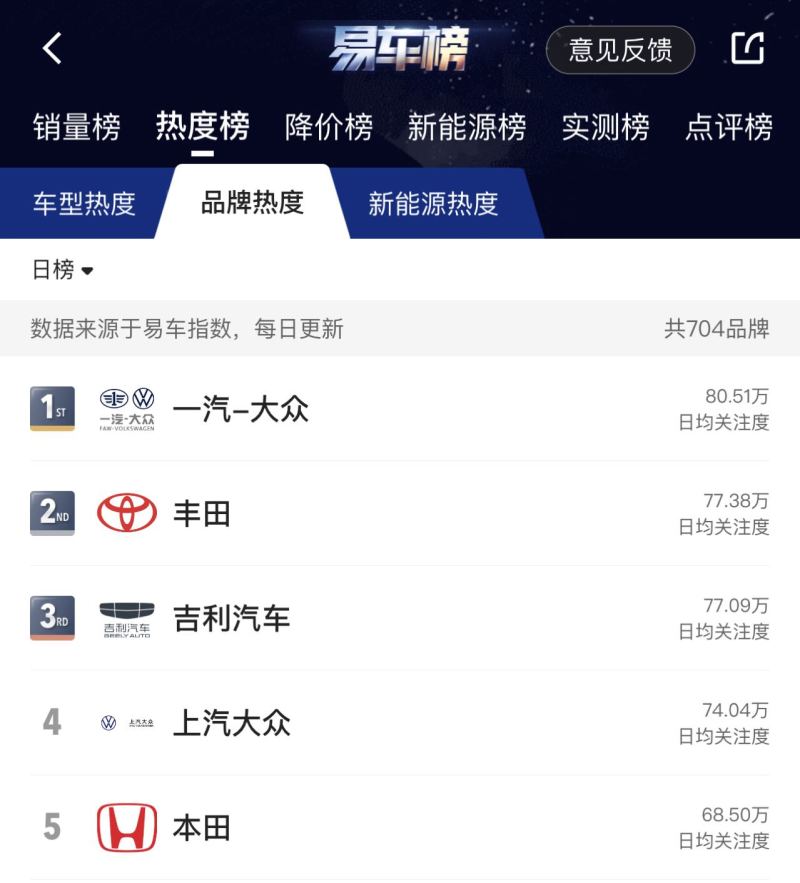The height and width of the screenshot is (883, 800).
Task: Open the 降价榜 tab
Action: [329, 127]
